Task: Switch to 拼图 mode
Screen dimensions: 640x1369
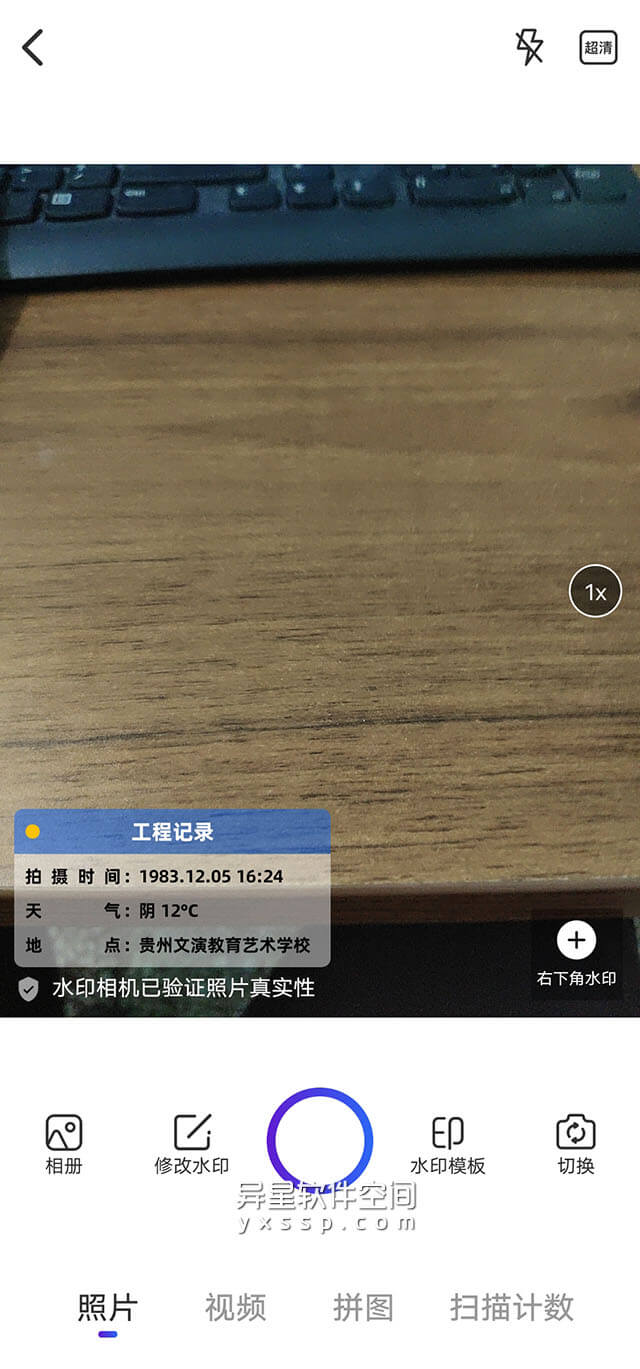Action: pyautogui.click(x=363, y=1307)
